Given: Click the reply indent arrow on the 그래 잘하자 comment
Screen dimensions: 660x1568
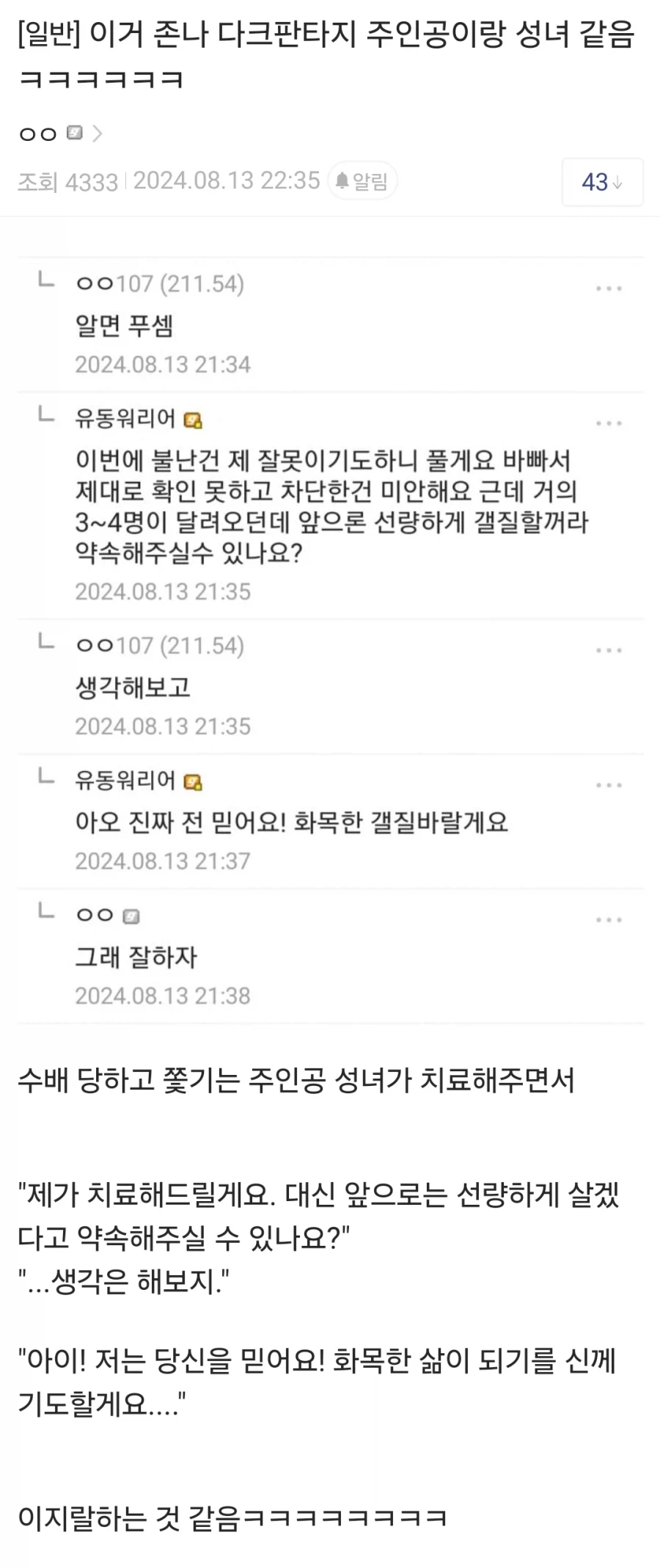Looking at the screenshot, I should coord(45,914).
